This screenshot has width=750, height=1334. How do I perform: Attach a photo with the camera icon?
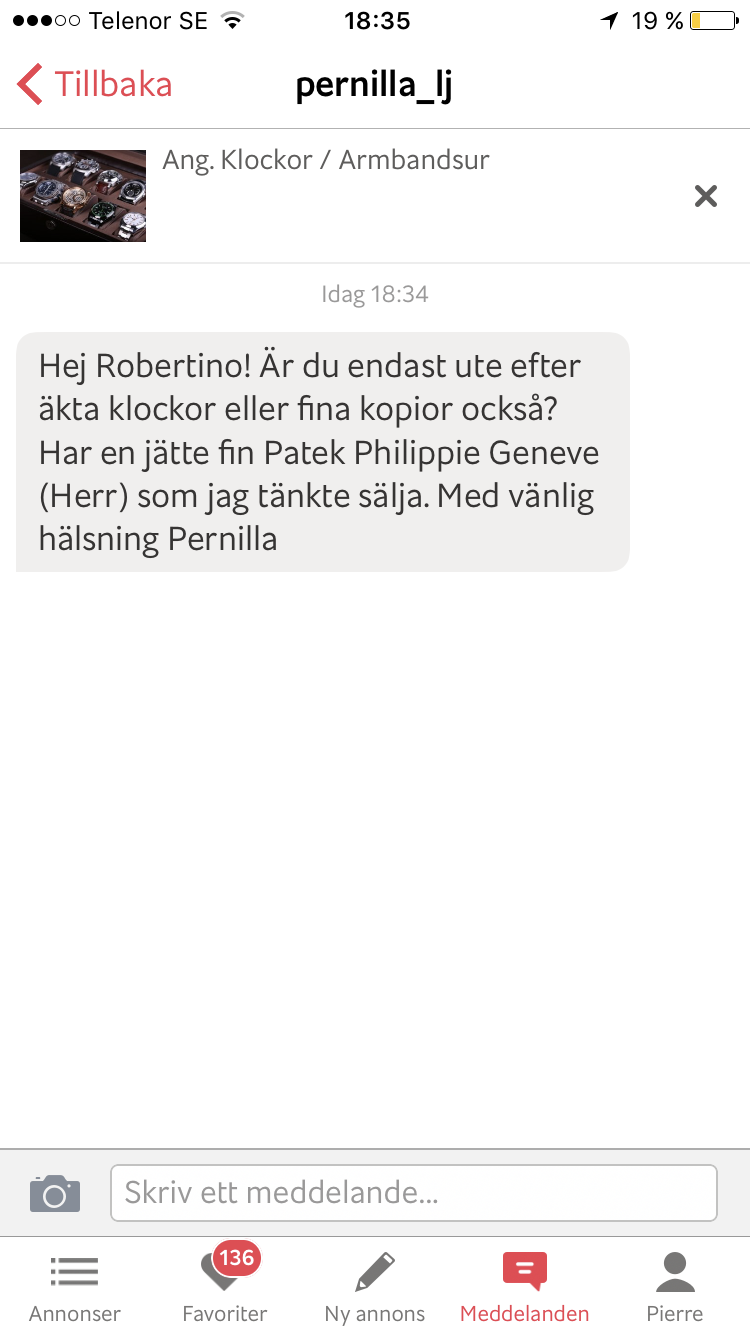click(55, 1193)
